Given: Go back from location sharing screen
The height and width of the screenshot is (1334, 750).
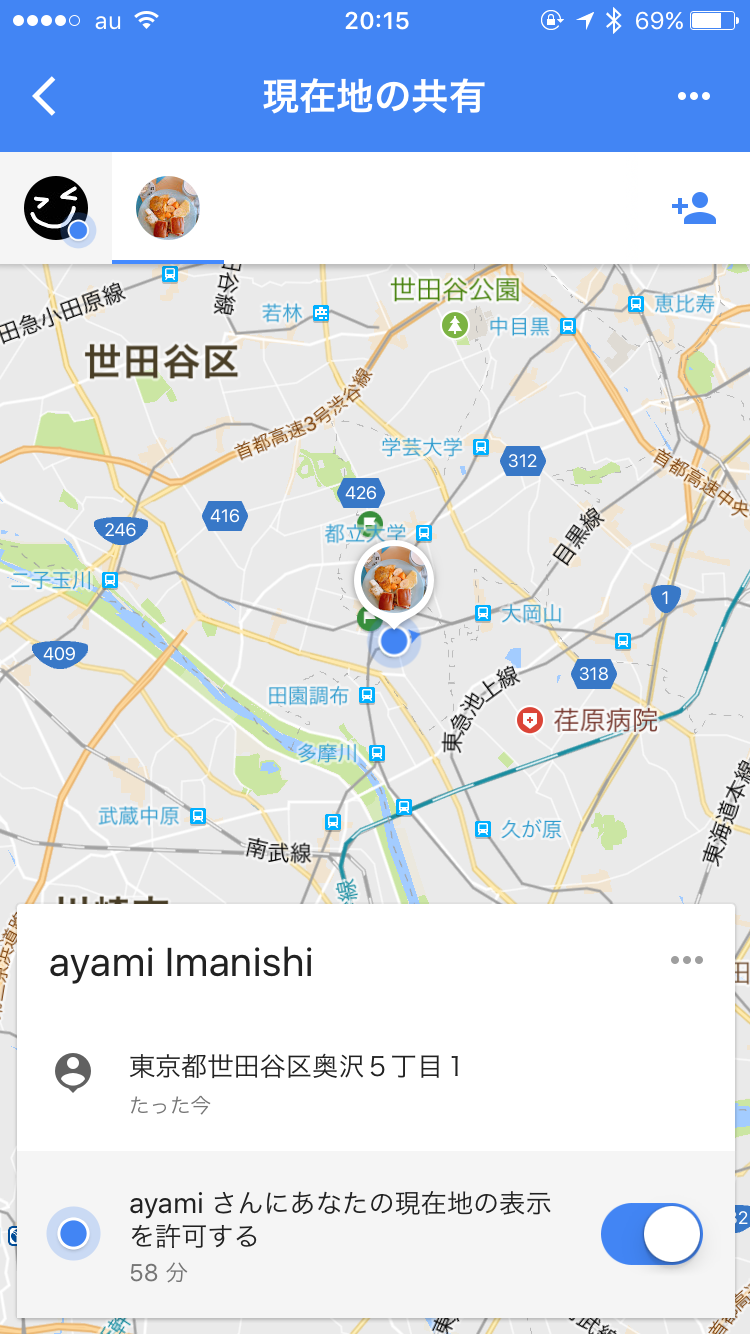Looking at the screenshot, I should [45, 97].
